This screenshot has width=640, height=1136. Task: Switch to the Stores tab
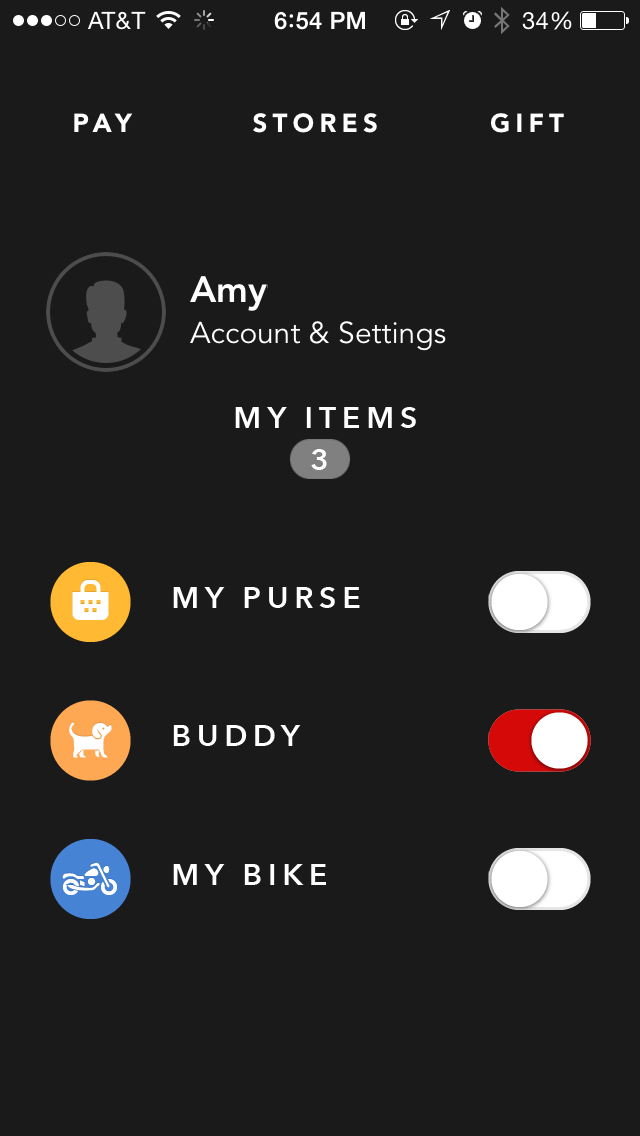coord(316,123)
